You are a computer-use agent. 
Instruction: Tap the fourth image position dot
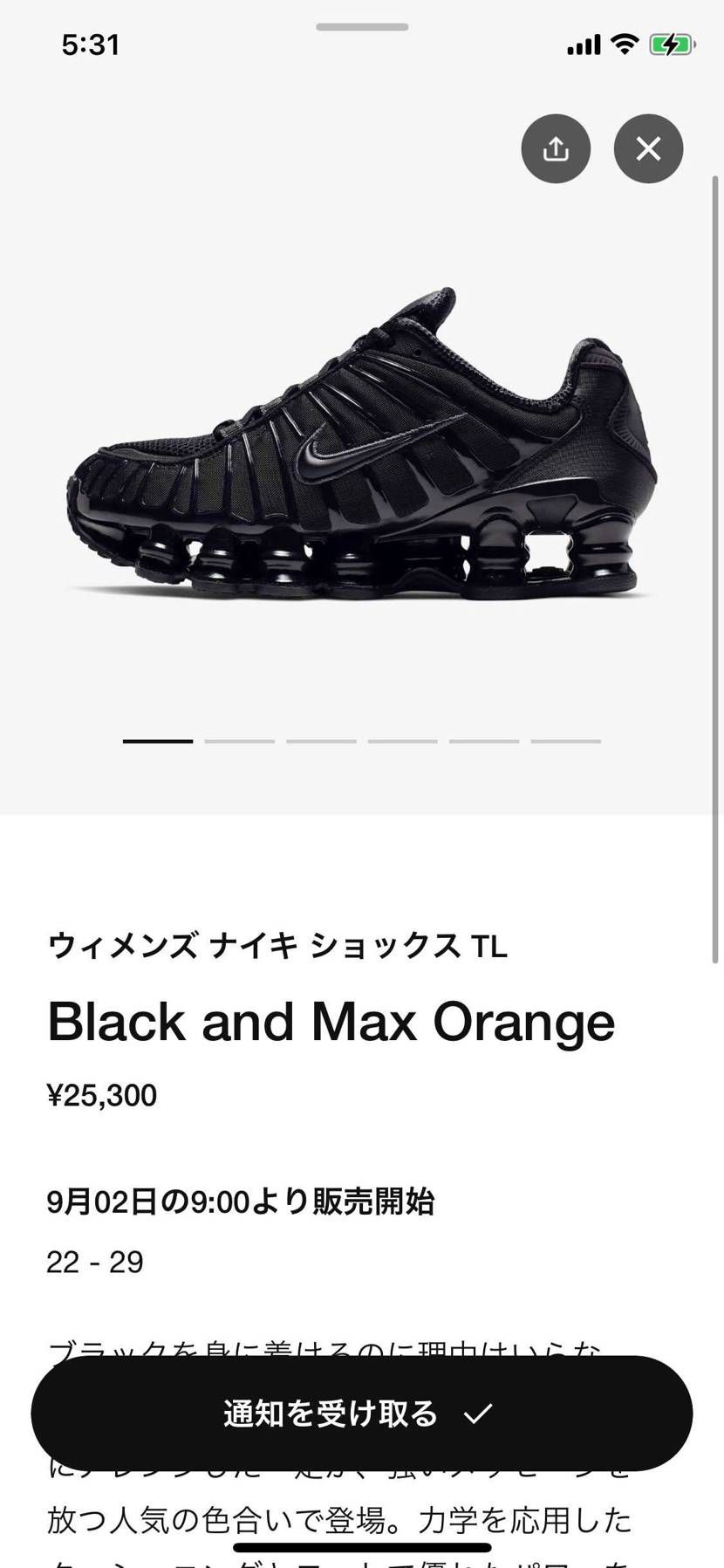(403, 741)
